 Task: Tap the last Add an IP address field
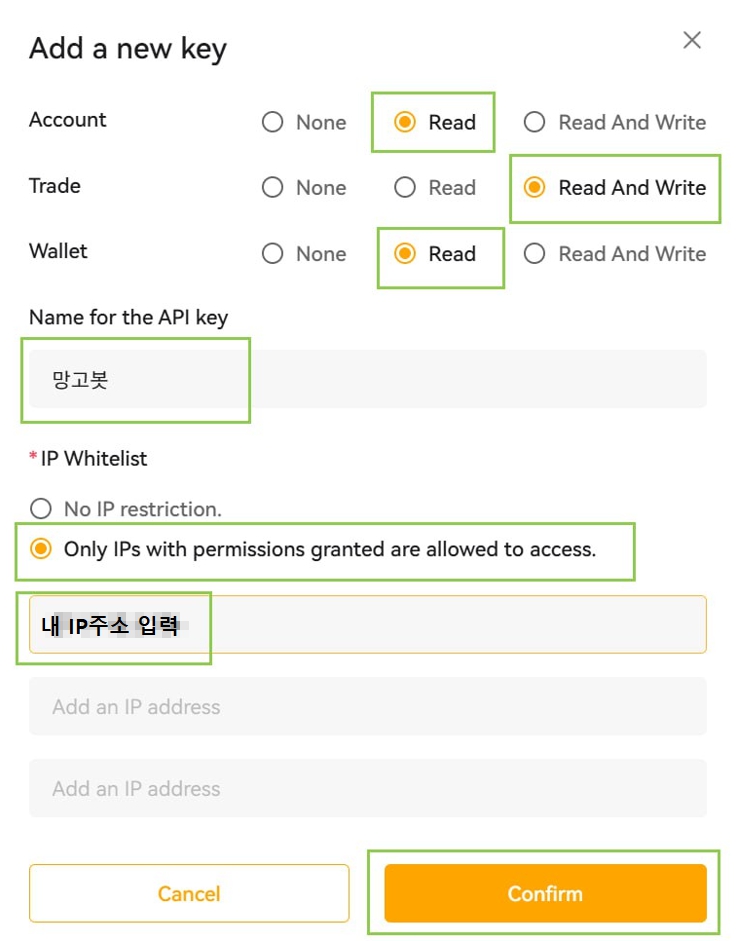point(367,788)
